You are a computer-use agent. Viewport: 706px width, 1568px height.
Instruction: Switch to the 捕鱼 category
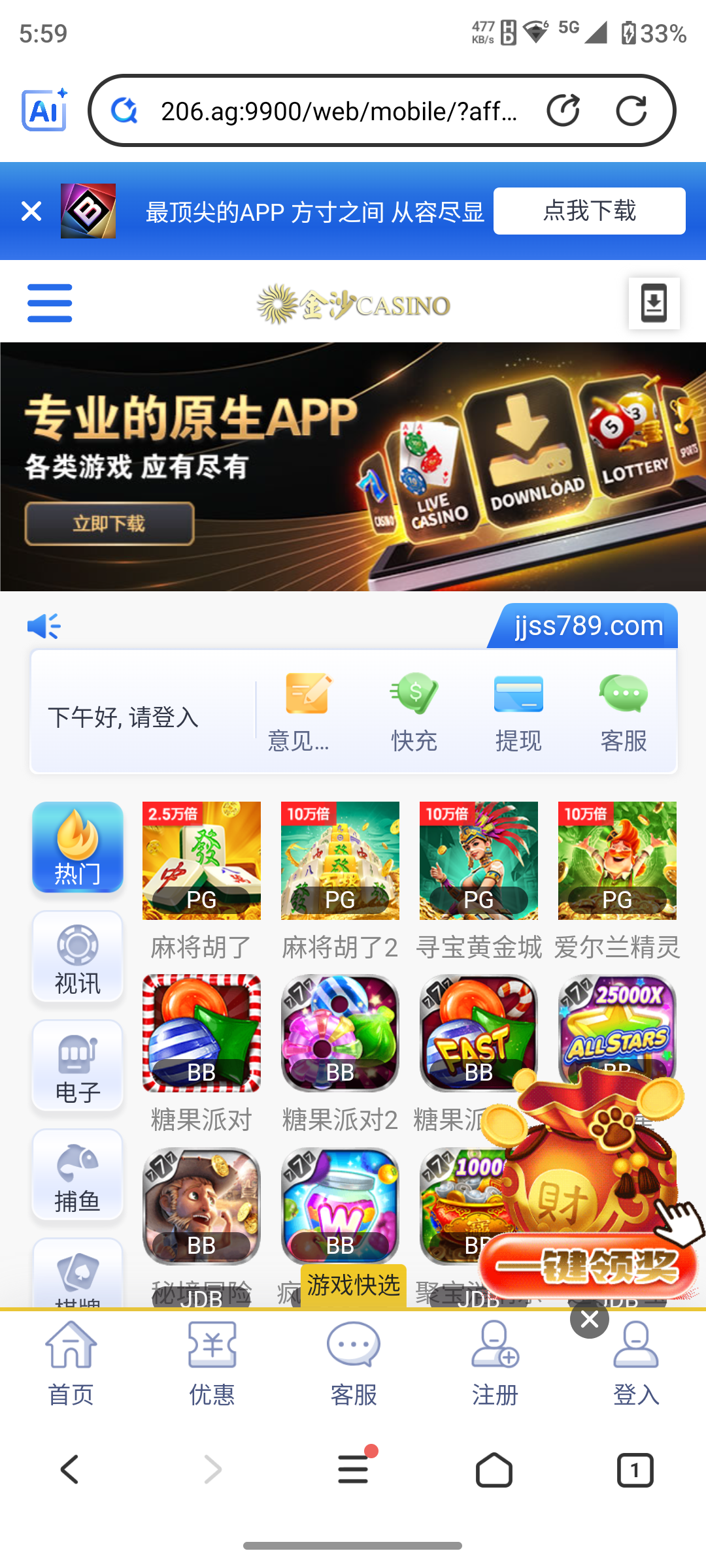tap(78, 1175)
